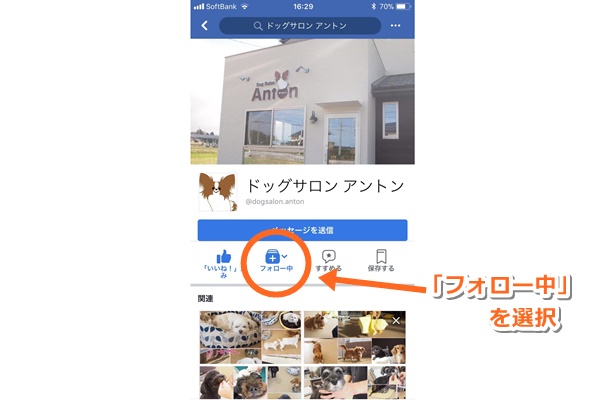This screenshot has height=400, width=600.
Task: Toggle the いいね! thumbs-up button
Action: coord(222,263)
